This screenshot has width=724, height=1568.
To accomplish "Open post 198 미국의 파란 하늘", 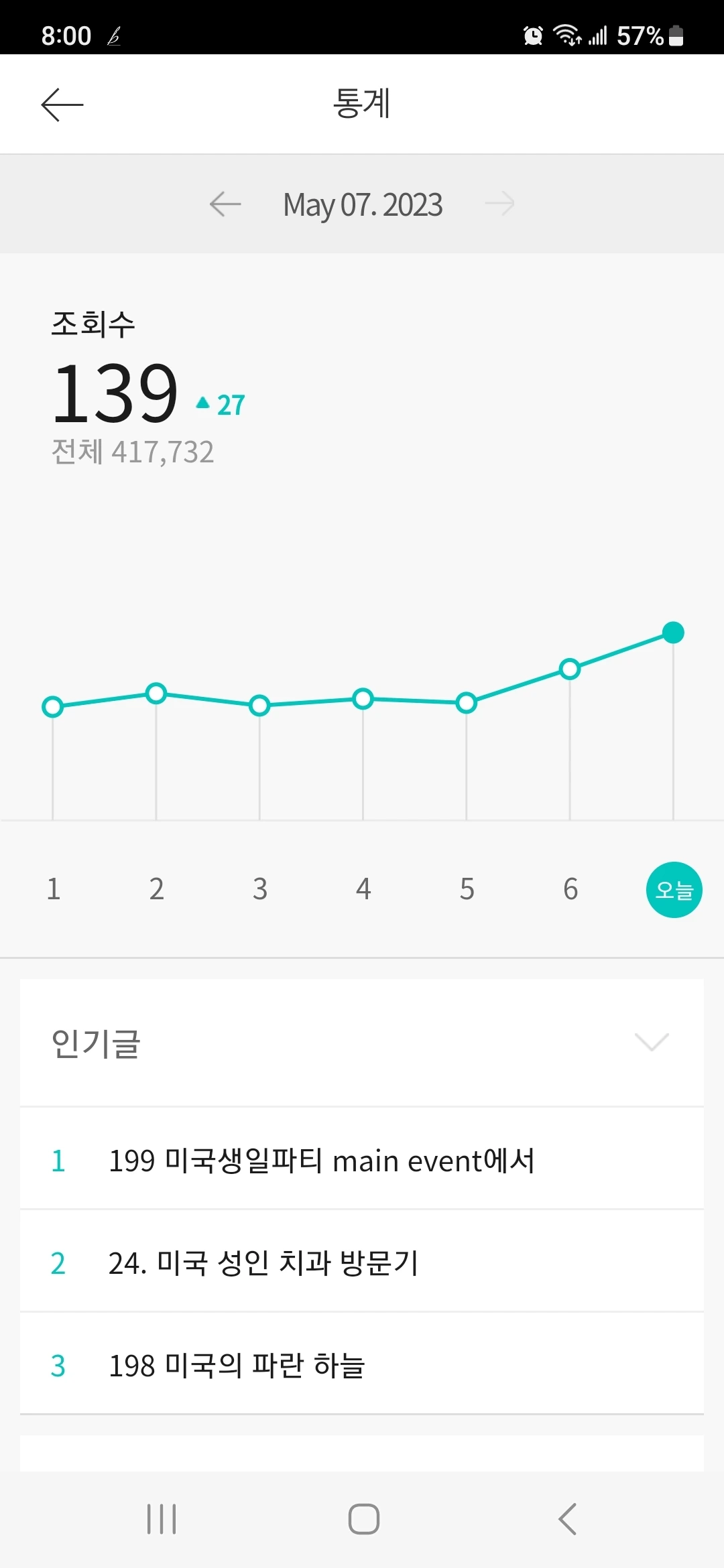I will [237, 1366].
